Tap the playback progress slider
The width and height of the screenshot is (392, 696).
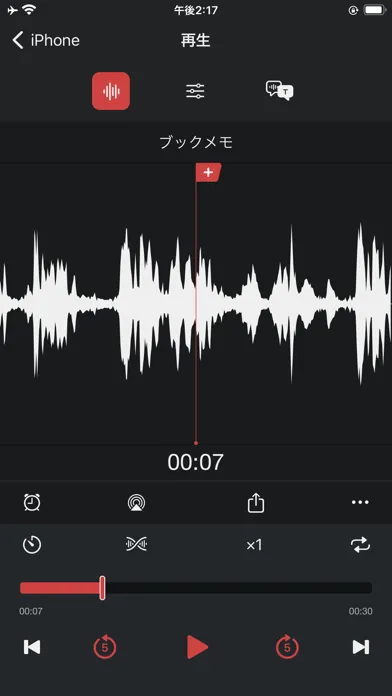[196, 588]
